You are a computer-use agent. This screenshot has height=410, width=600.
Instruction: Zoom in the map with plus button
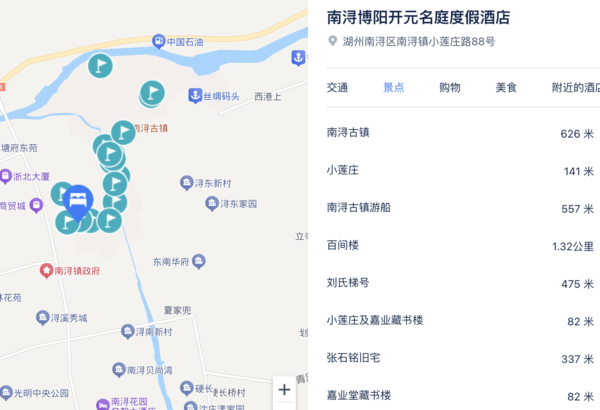coord(285,390)
